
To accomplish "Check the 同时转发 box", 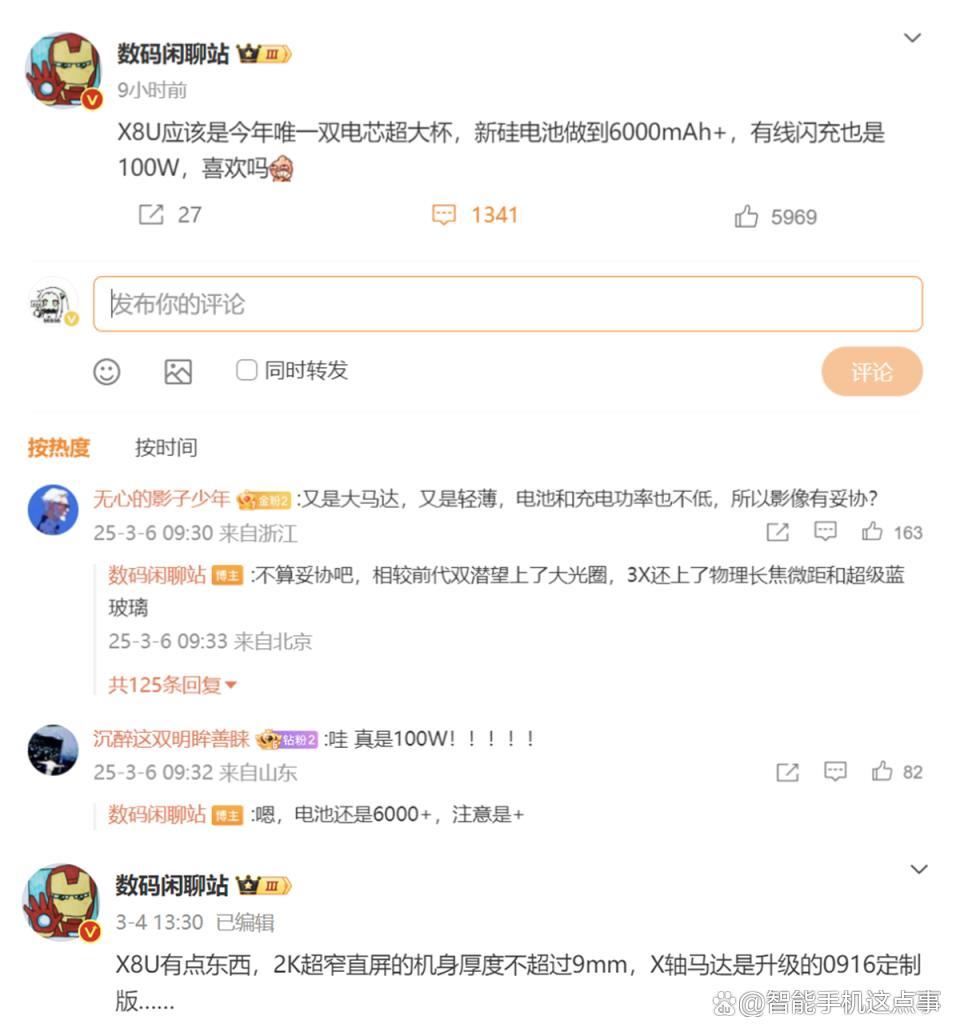I will pyautogui.click(x=246, y=371).
